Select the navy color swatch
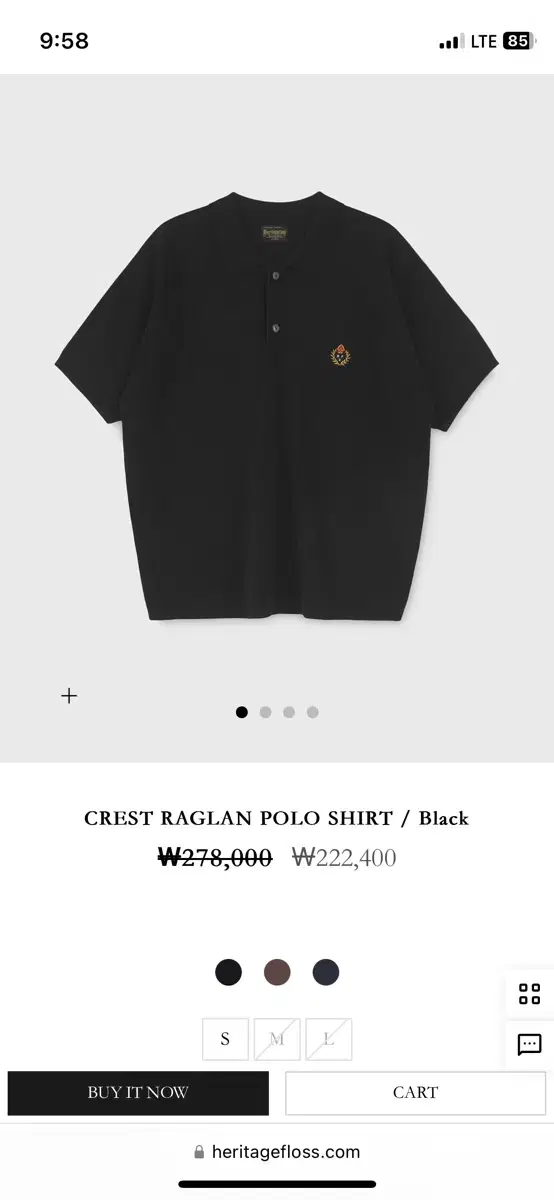 pyautogui.click(x=326, y=972)
